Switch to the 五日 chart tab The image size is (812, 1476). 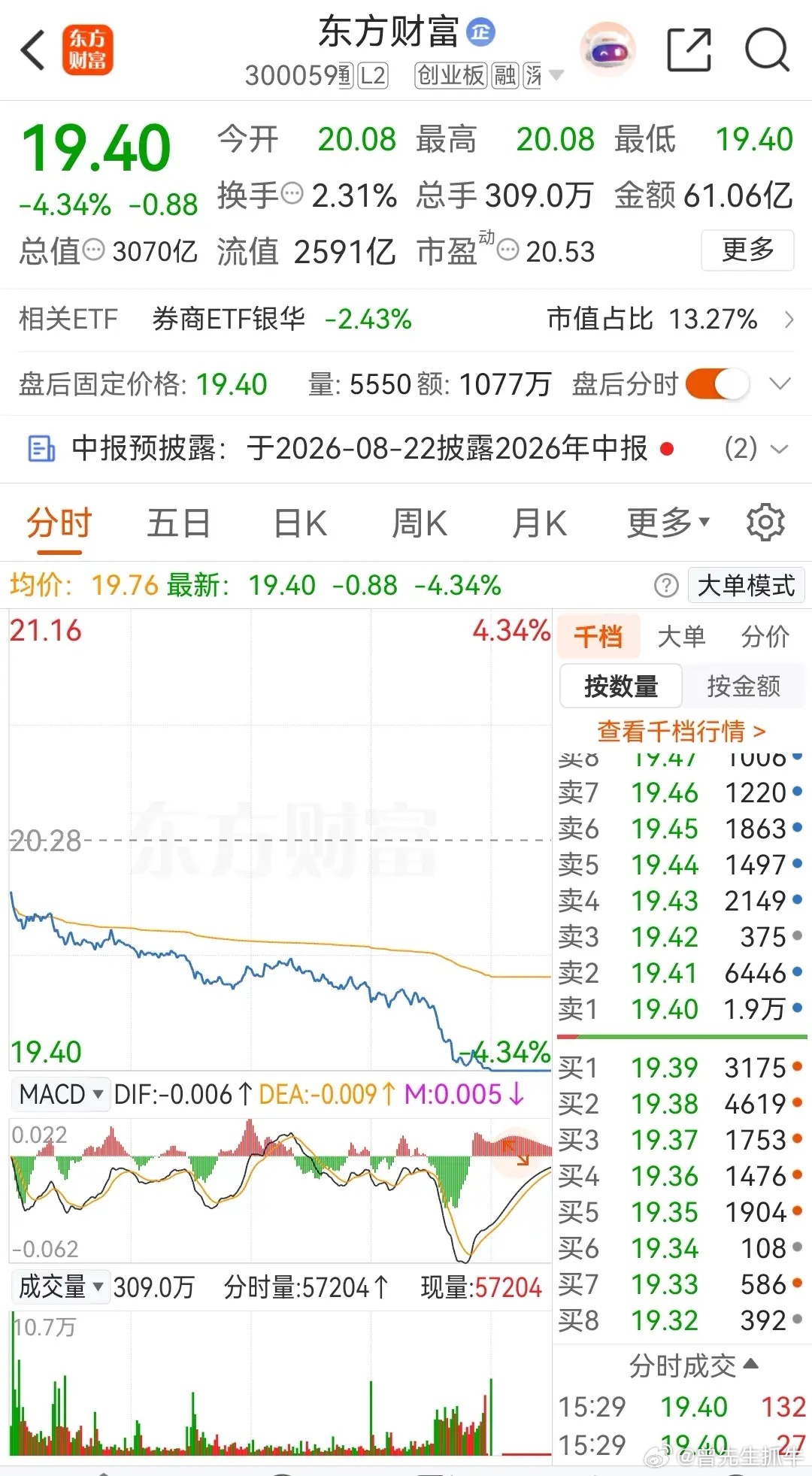click(178, 523)
